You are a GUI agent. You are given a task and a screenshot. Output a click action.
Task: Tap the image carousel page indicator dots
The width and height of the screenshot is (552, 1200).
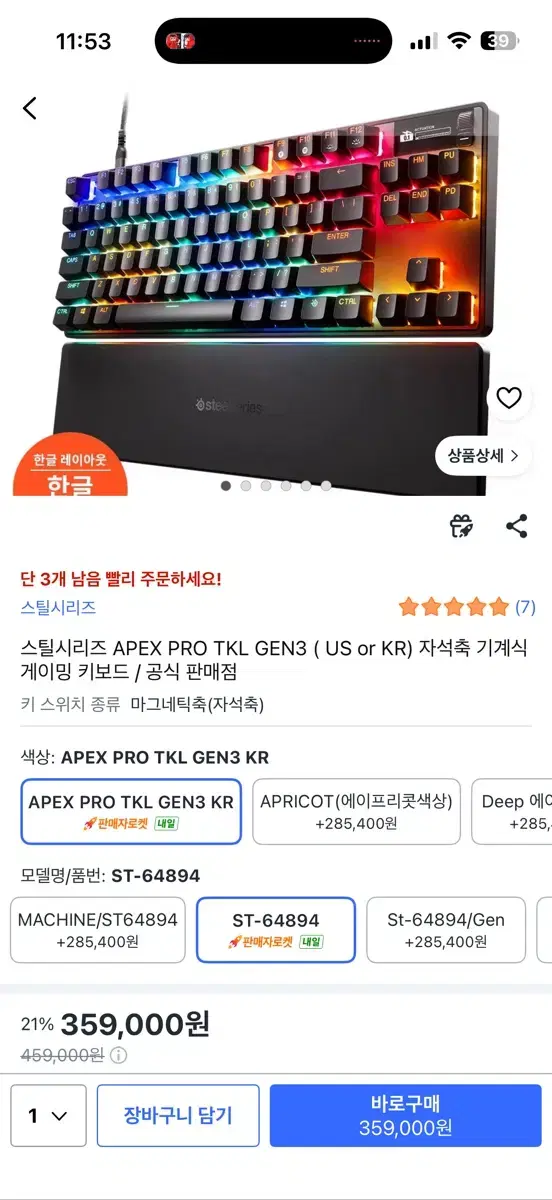[x=276, y=486]
